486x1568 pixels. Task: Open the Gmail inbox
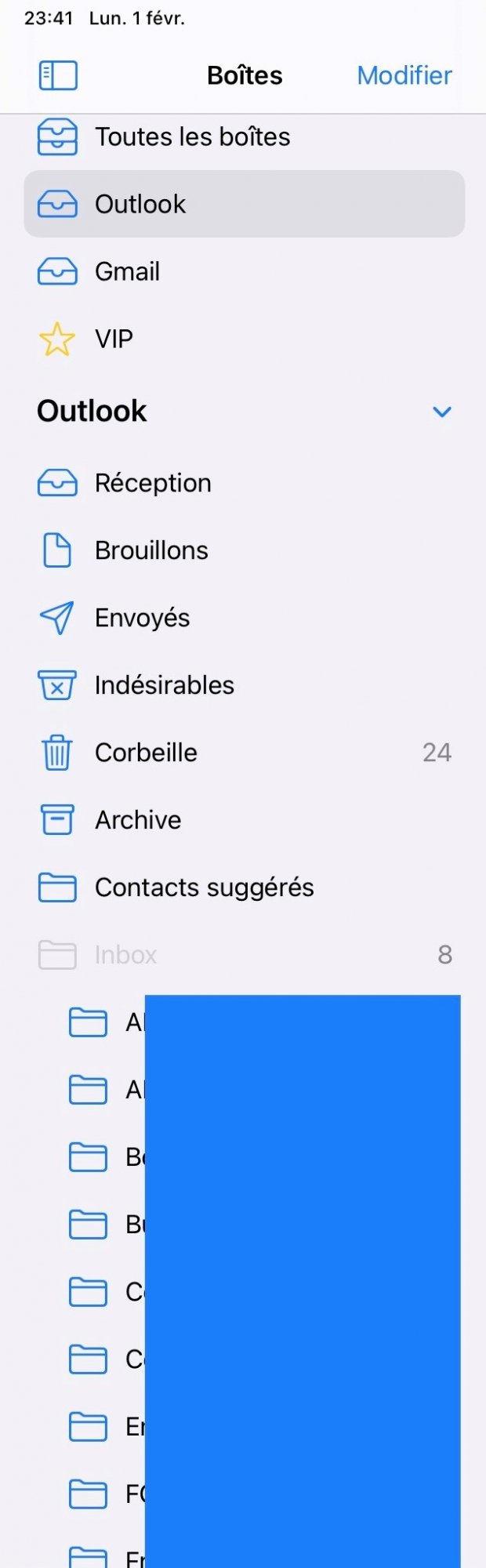coord(128,271)
